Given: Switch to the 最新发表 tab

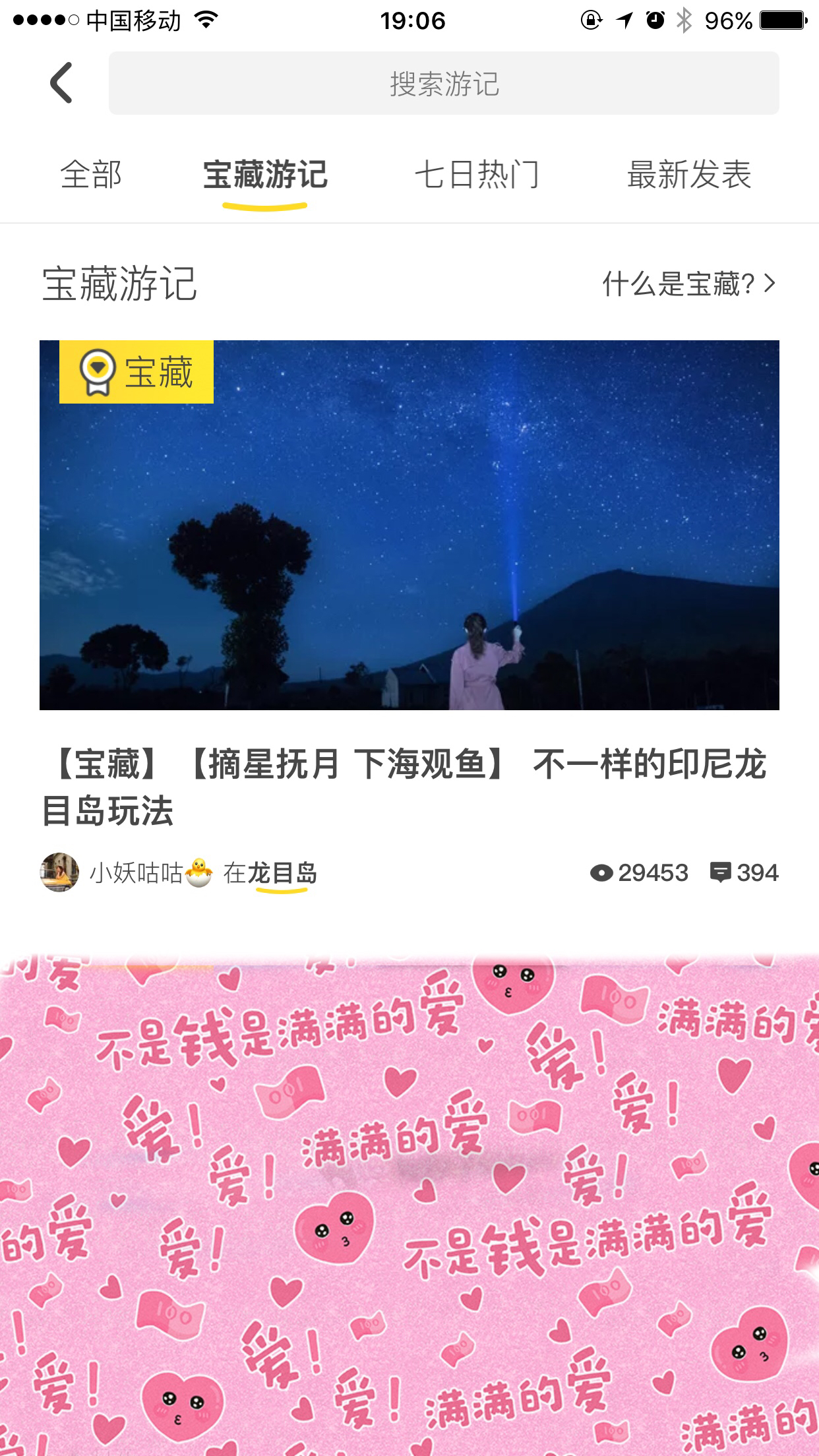Looking at the screenshot, I should (x=689, y=175).
